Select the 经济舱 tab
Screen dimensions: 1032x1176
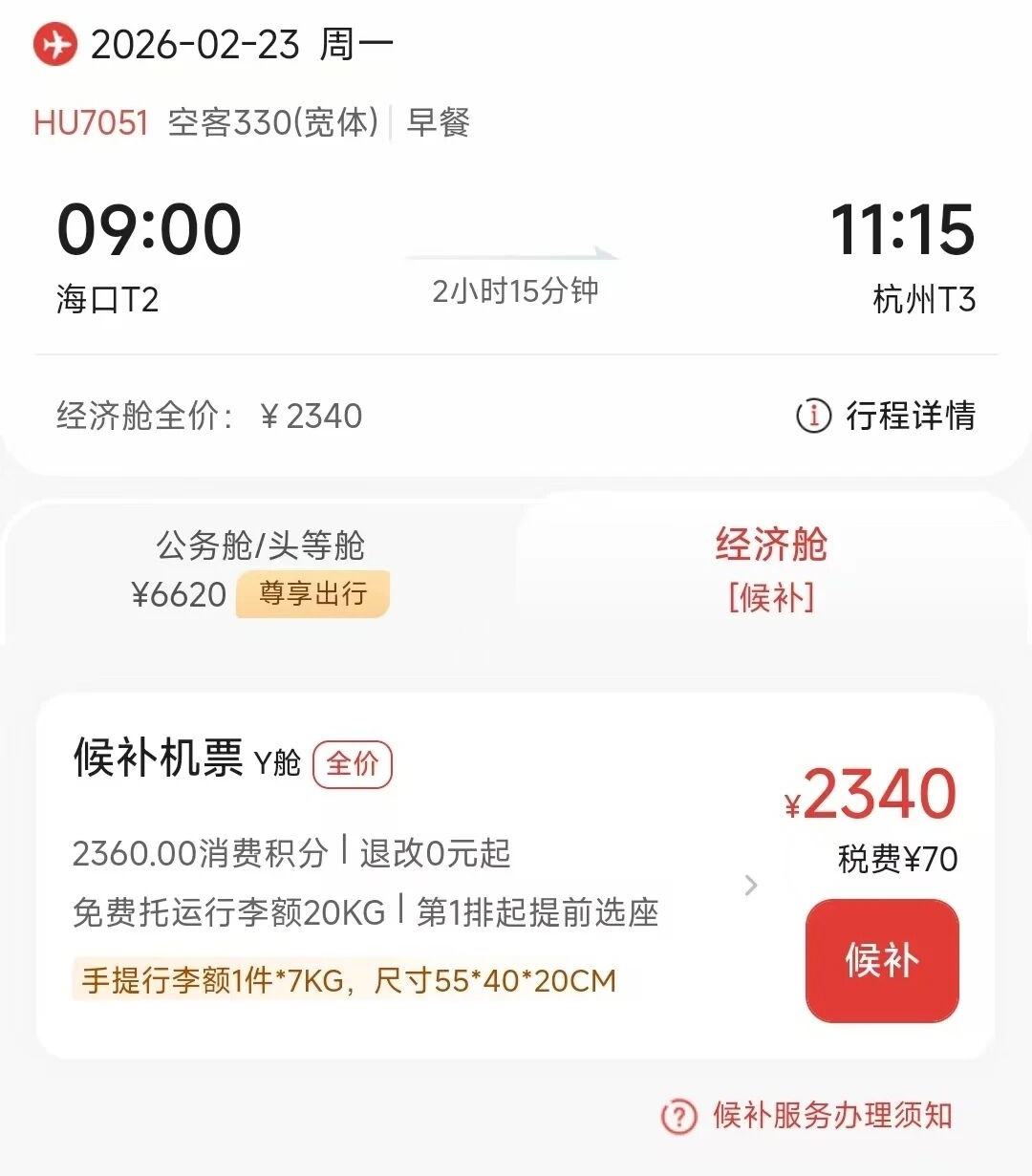[x=771, y=568]
